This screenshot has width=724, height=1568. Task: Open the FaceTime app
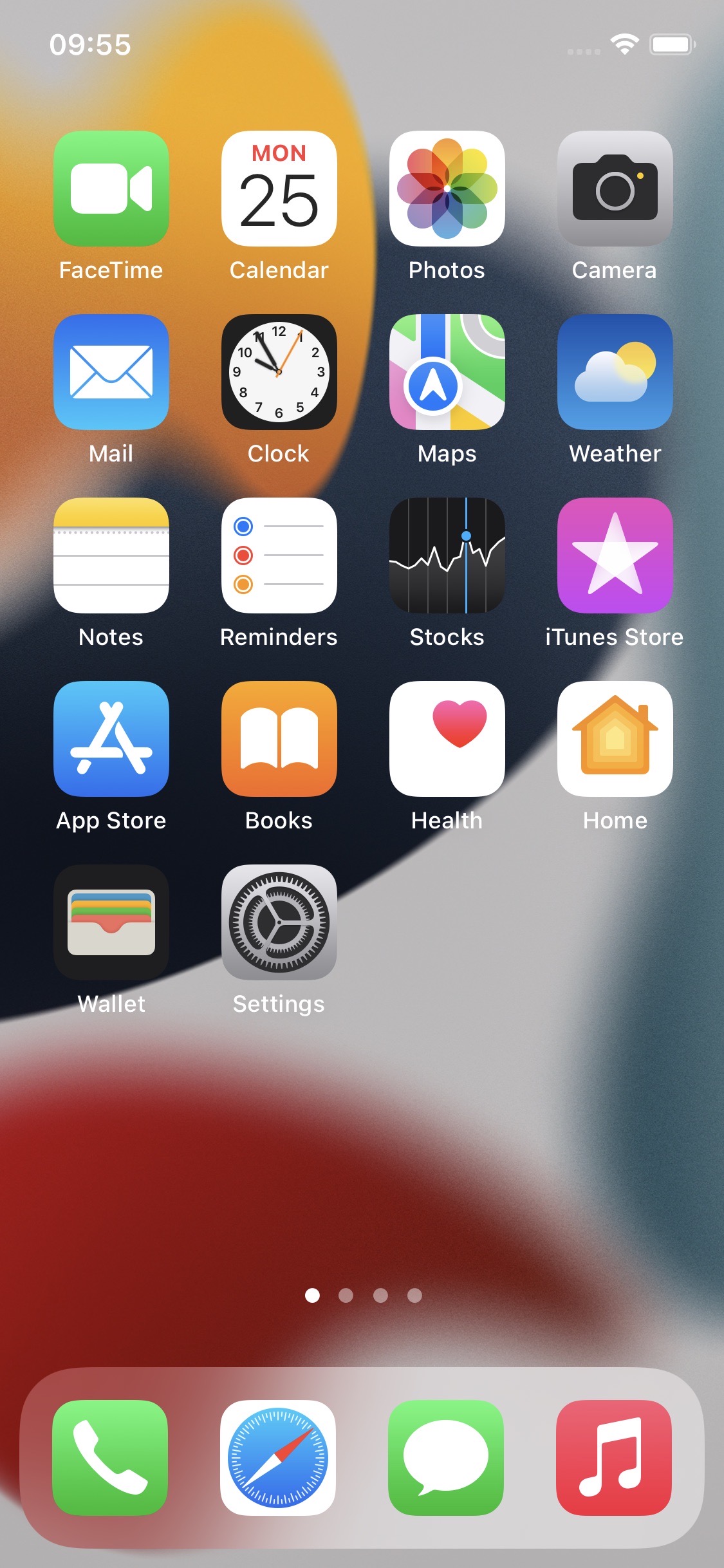click(111, 189)
